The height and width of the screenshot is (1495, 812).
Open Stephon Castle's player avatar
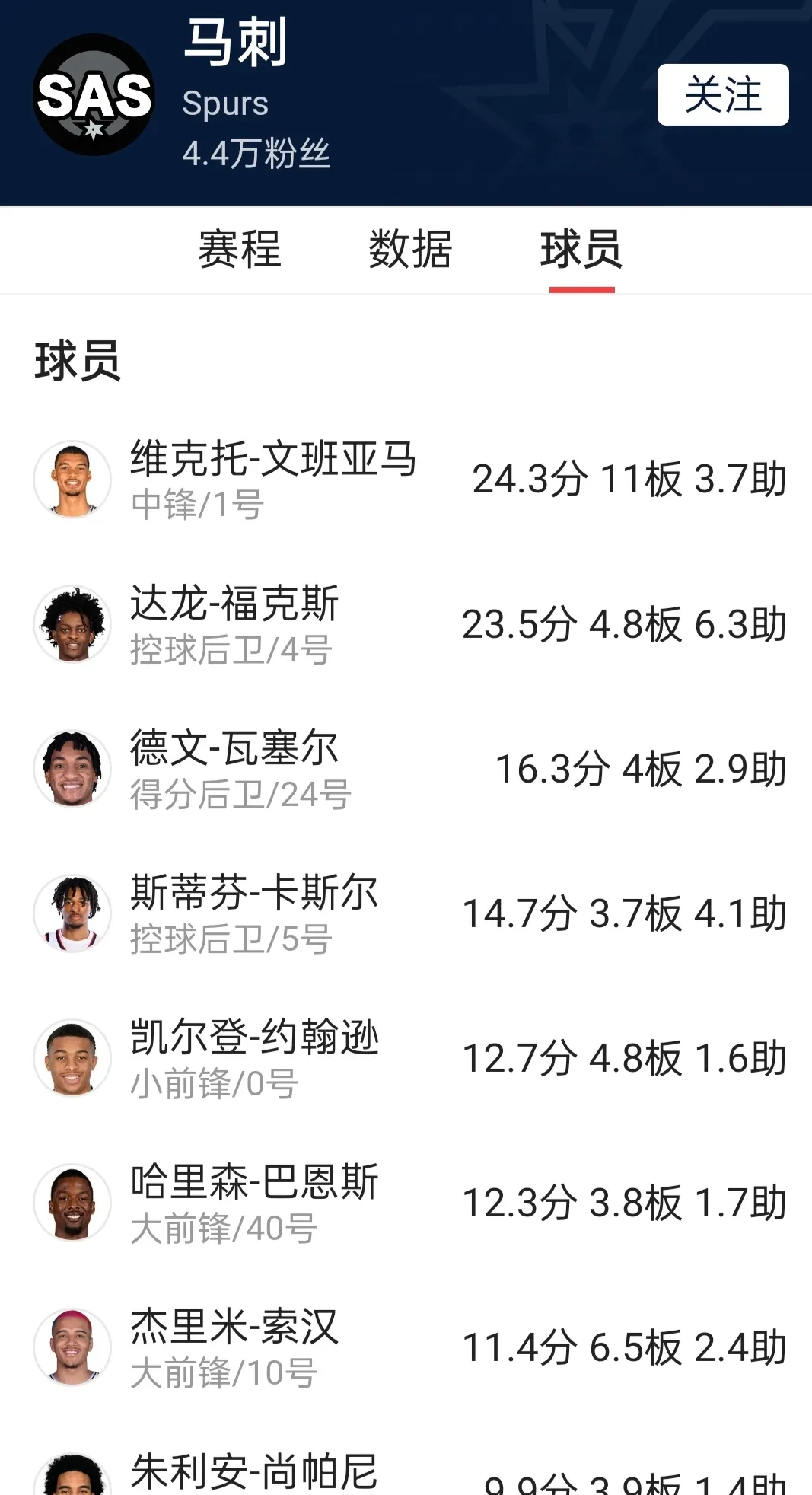tap(72, 912)
